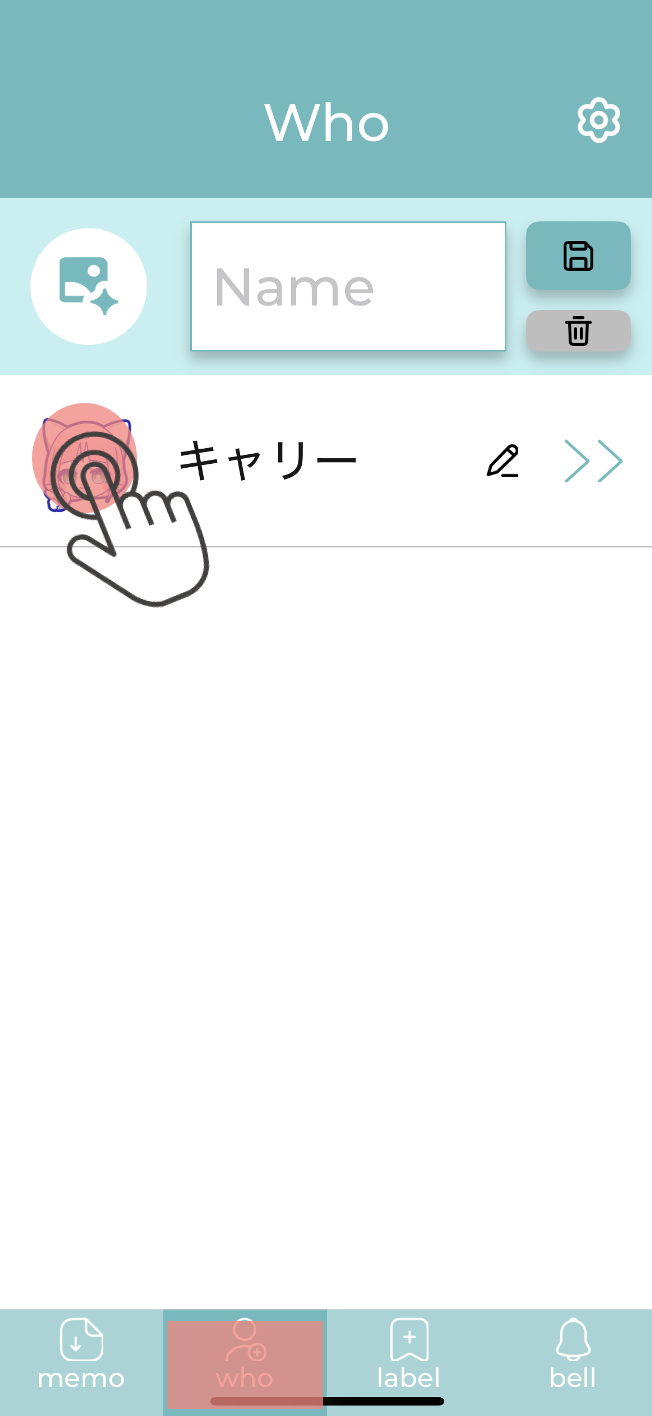Open the settings gear icon
652x1416 pixels.
point(599,121)
